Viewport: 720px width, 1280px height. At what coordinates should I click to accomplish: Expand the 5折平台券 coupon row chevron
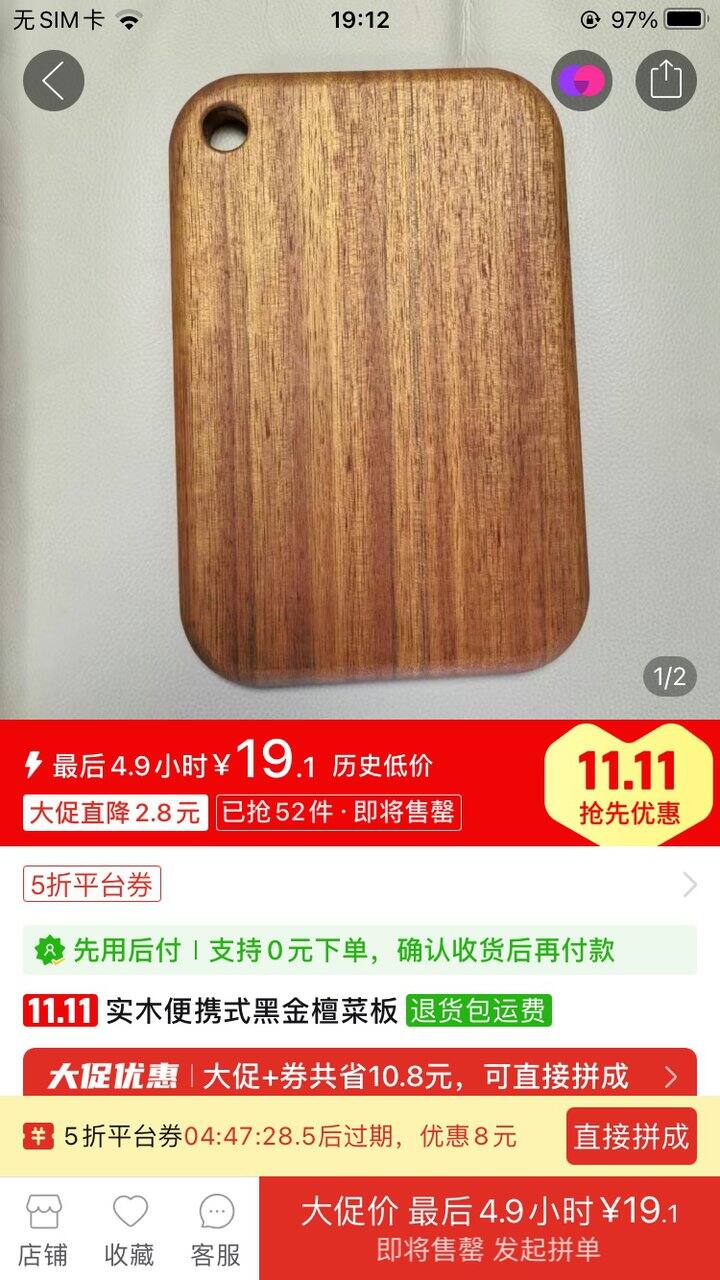pos(690,884)
